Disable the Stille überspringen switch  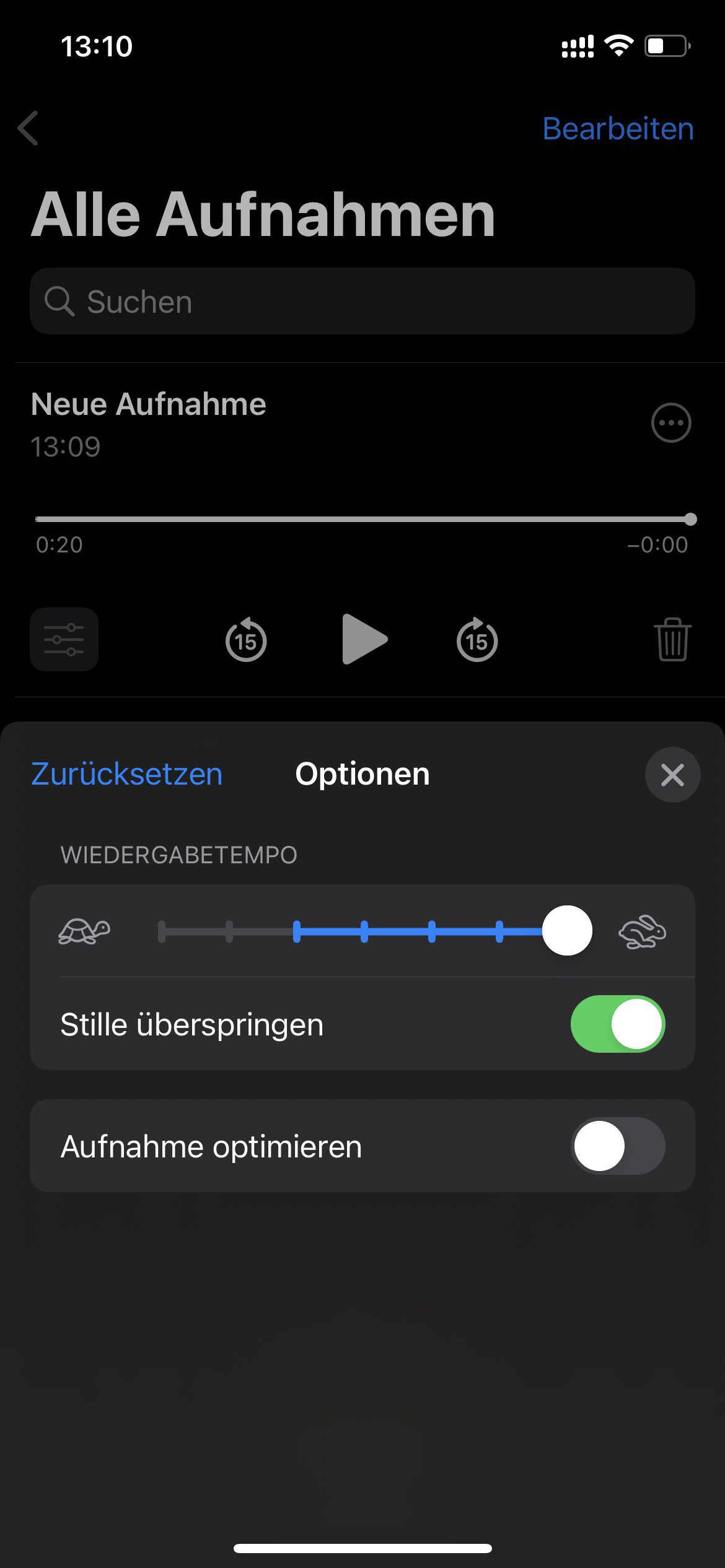point(618,1024)
